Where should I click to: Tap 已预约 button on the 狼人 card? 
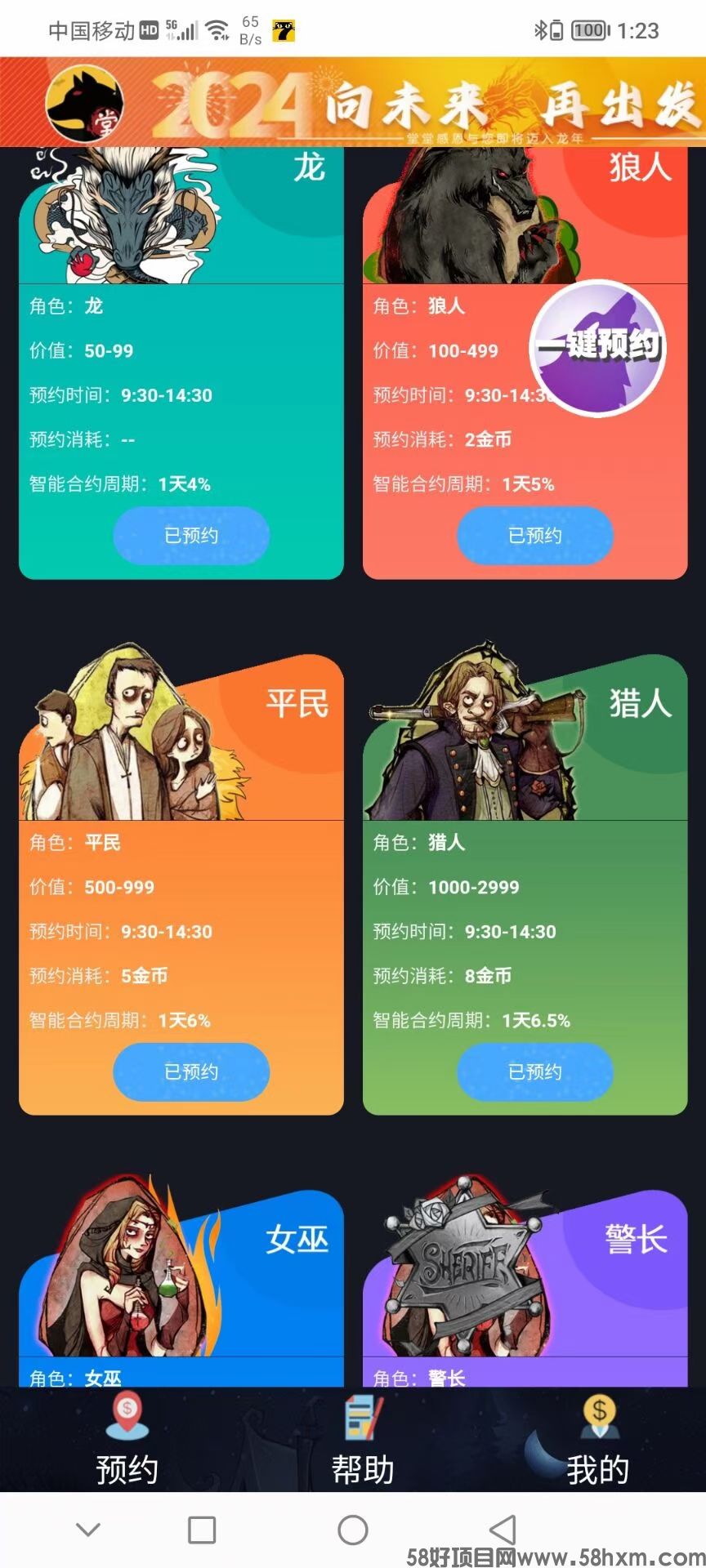(534, 536)
